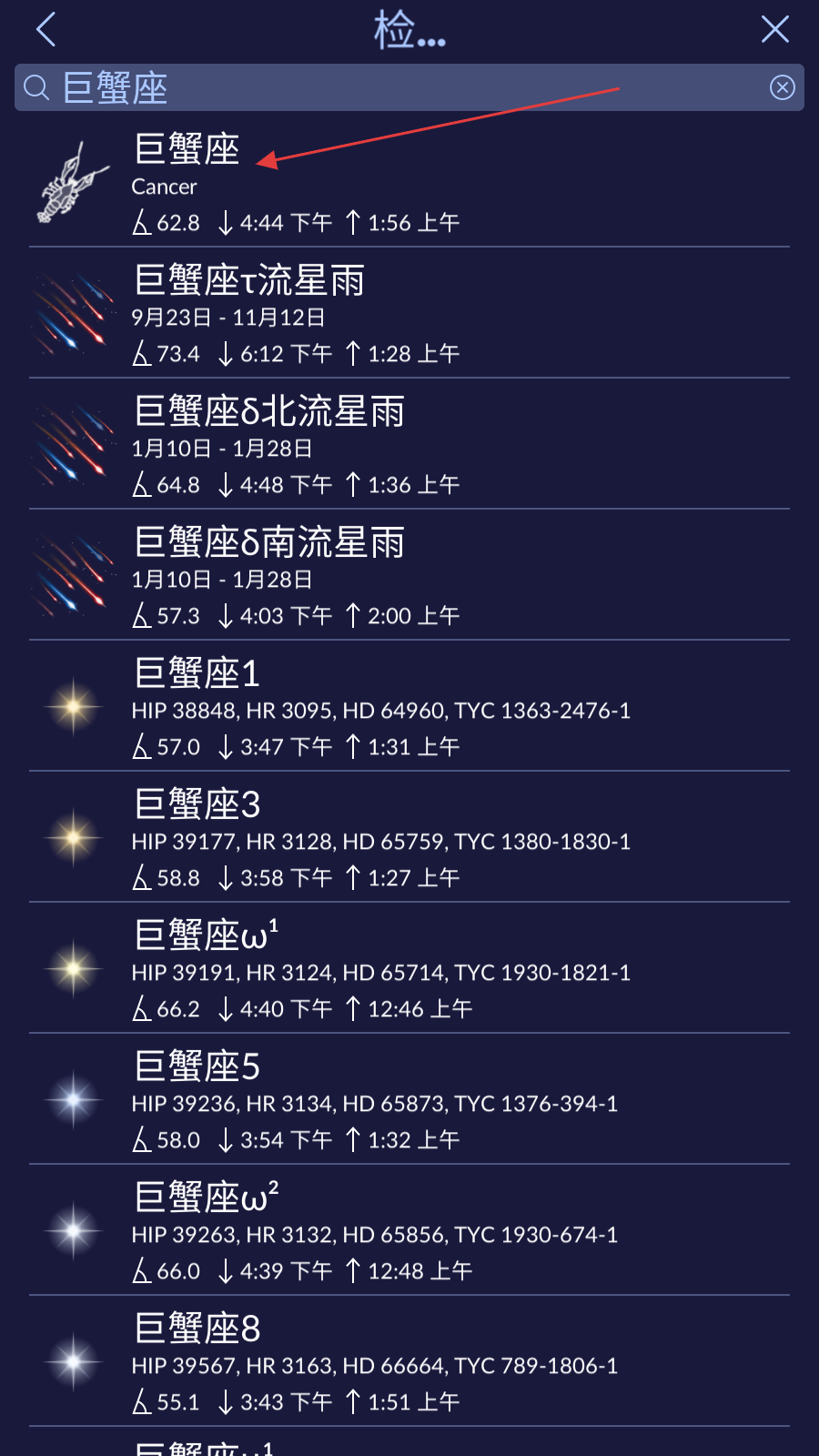Open star 巨蟹座1 (HIP 38848)

coord(409,707)
